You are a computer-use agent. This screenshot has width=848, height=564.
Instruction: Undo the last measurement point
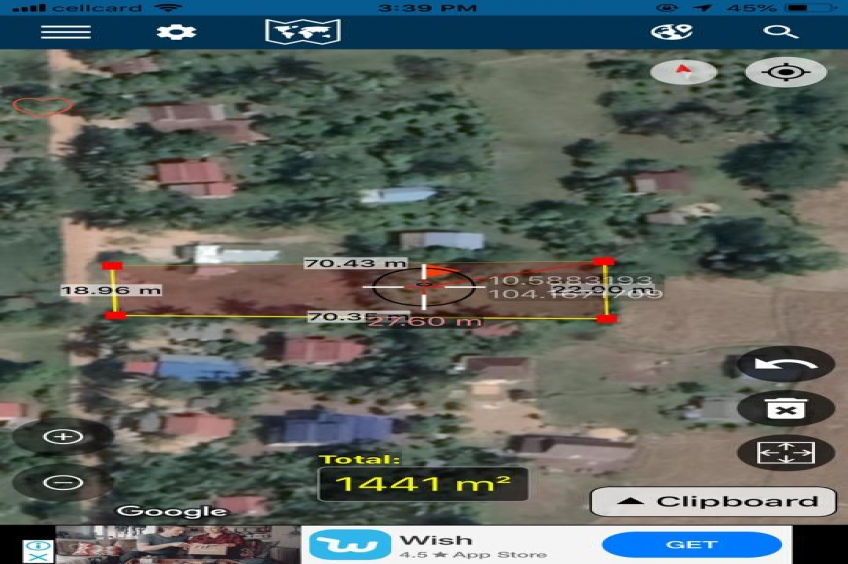[x=786, y=364]
